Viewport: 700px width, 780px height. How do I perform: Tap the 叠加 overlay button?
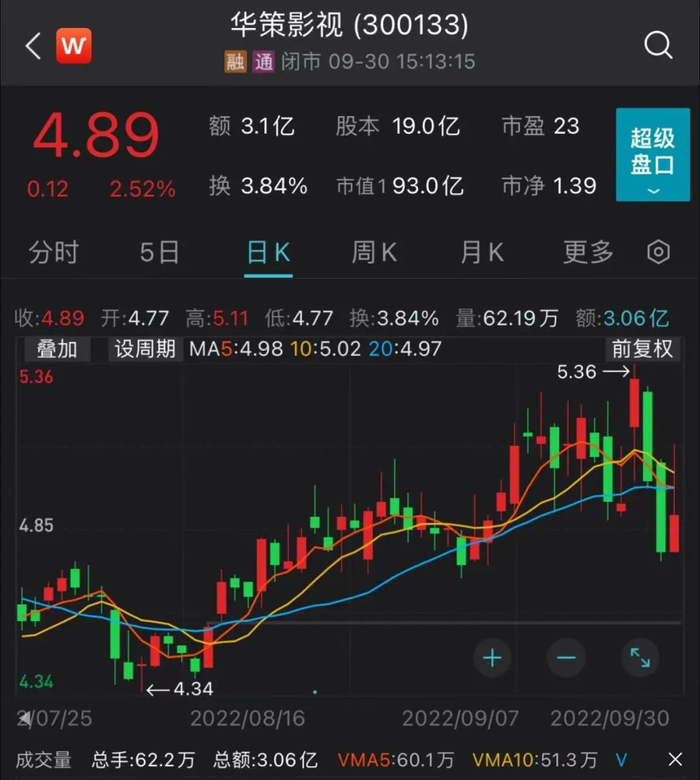57,349
